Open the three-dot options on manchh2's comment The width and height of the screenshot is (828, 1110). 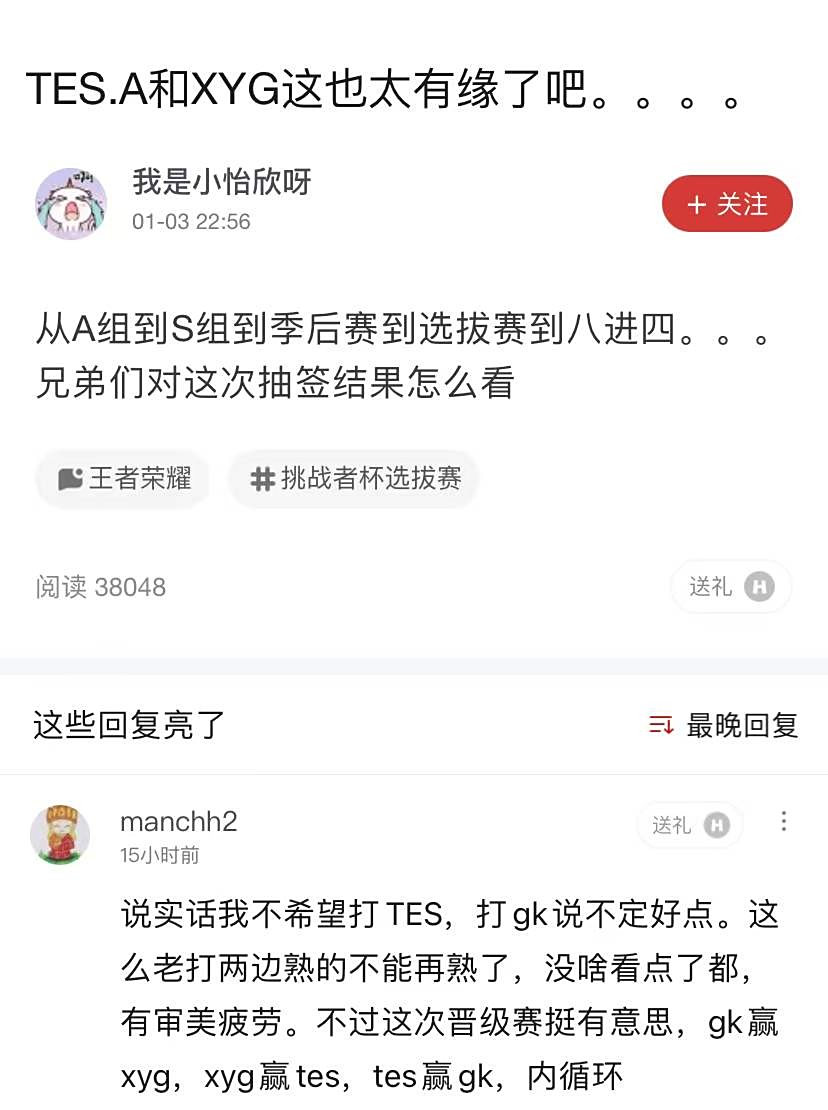pos(784,822)
